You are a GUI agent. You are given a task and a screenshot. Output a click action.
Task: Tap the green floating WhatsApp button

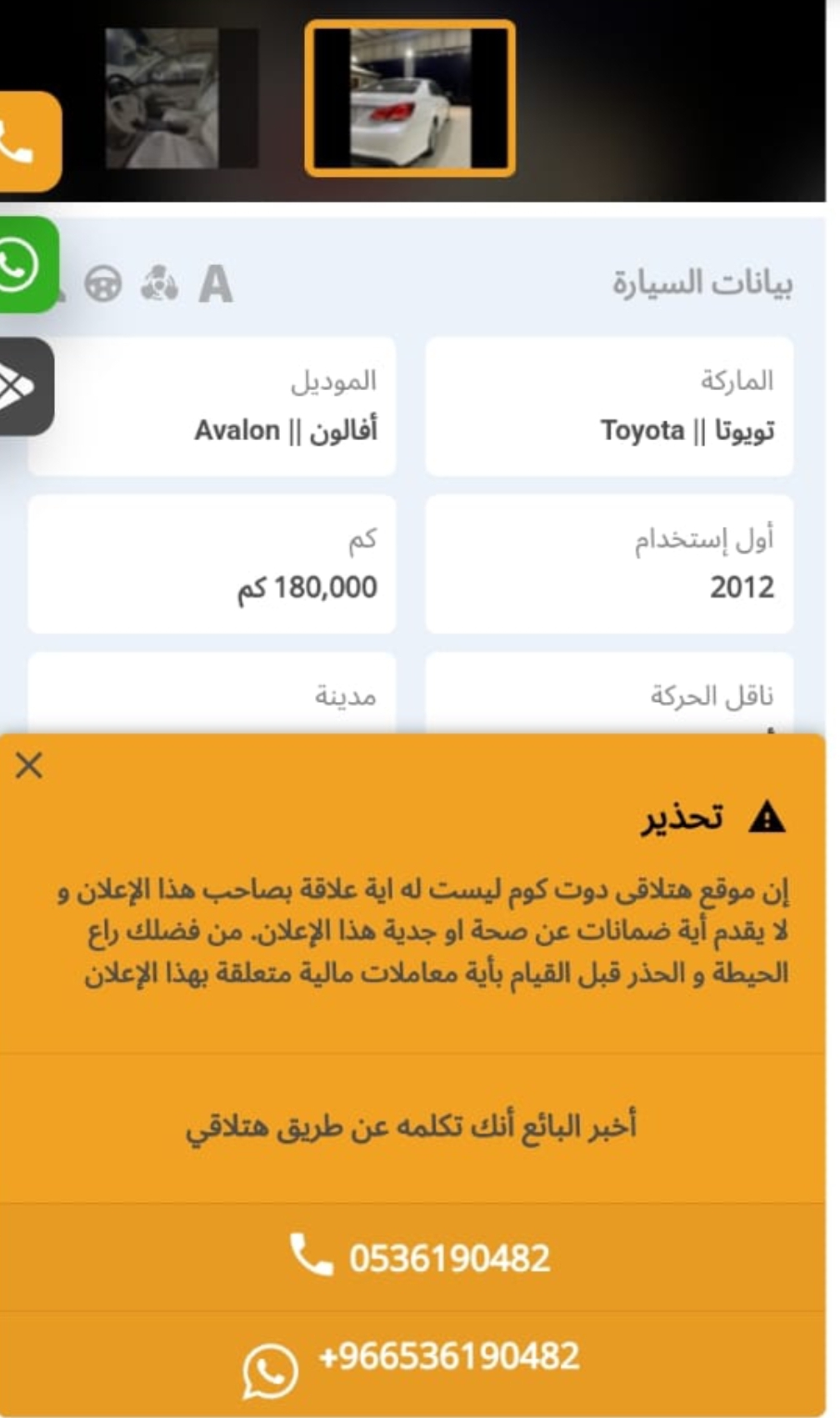tap(27, 265)
